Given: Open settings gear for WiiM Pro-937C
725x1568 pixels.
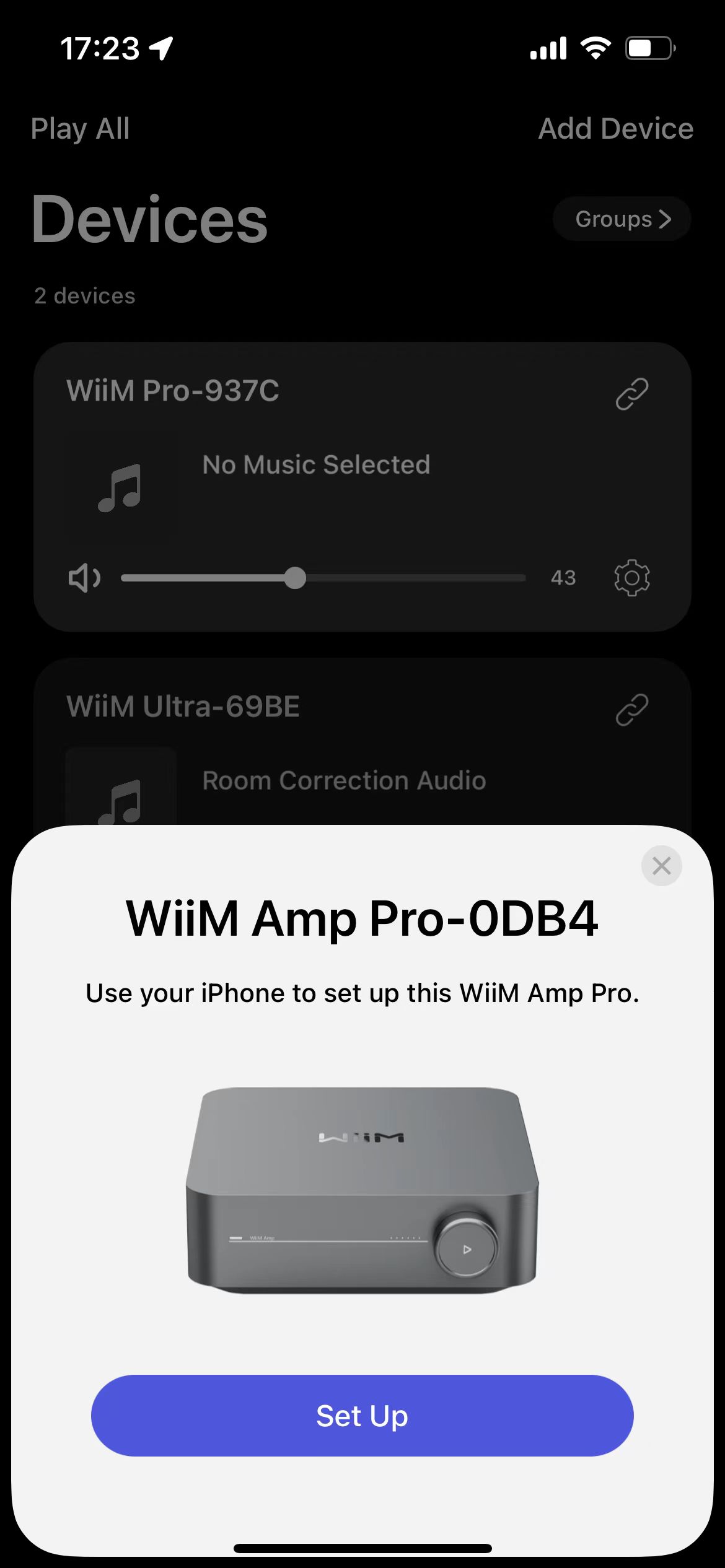Looking at the screenshot, I should (631, 578).
